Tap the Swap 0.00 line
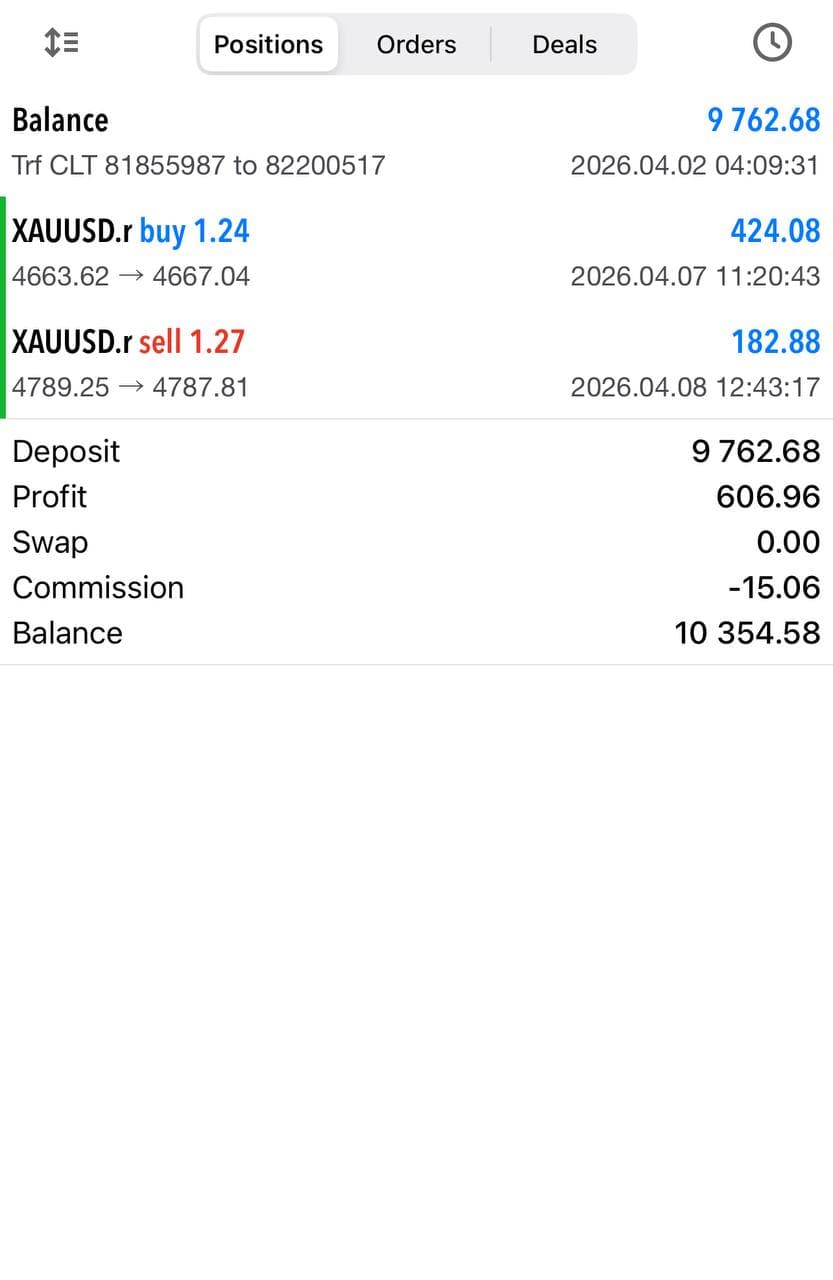This screenshot has width=833, height=1280. pos(416,541)
